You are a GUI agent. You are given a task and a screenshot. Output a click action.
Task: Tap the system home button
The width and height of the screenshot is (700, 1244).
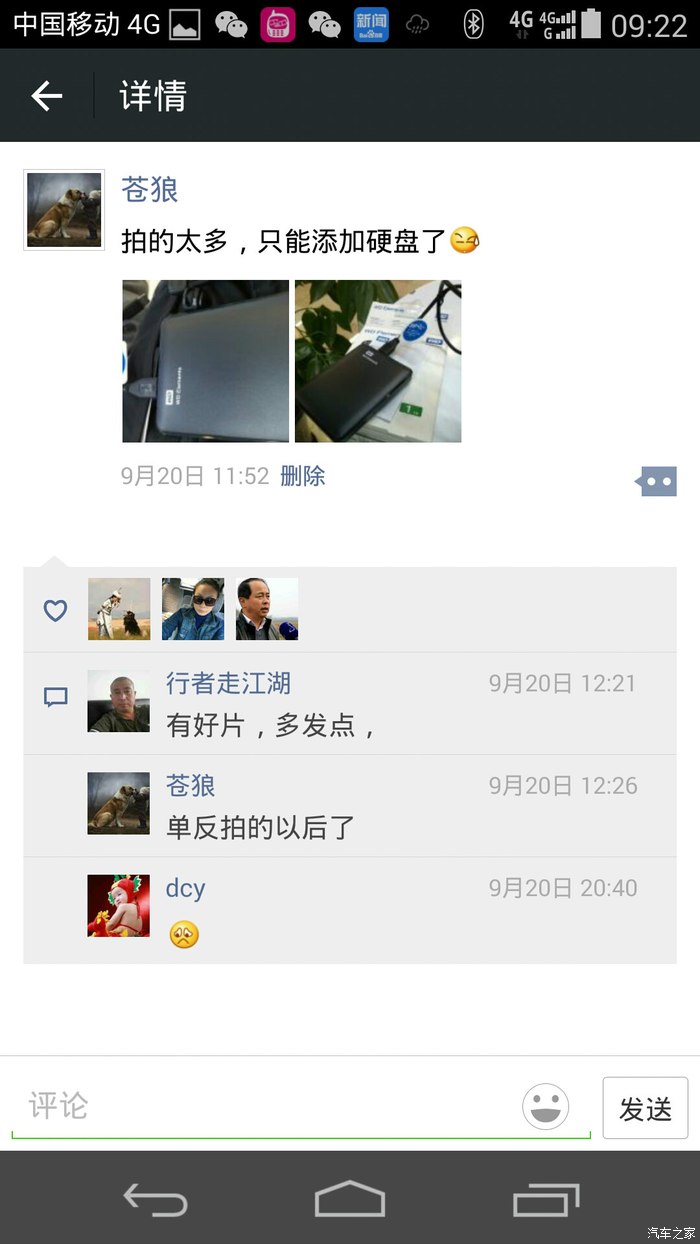350,1198
